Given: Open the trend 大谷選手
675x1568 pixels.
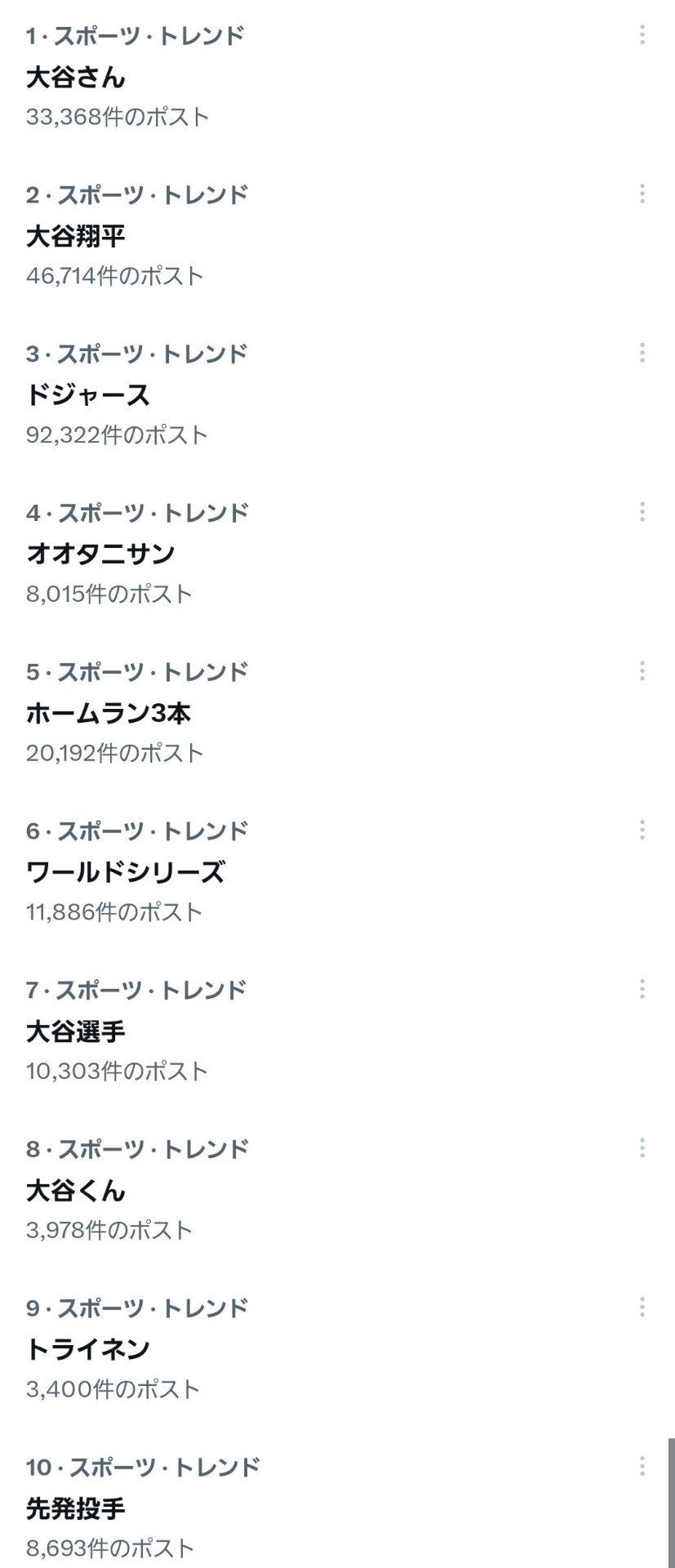Looking at the screenshot, I should tap(76, 1031).
